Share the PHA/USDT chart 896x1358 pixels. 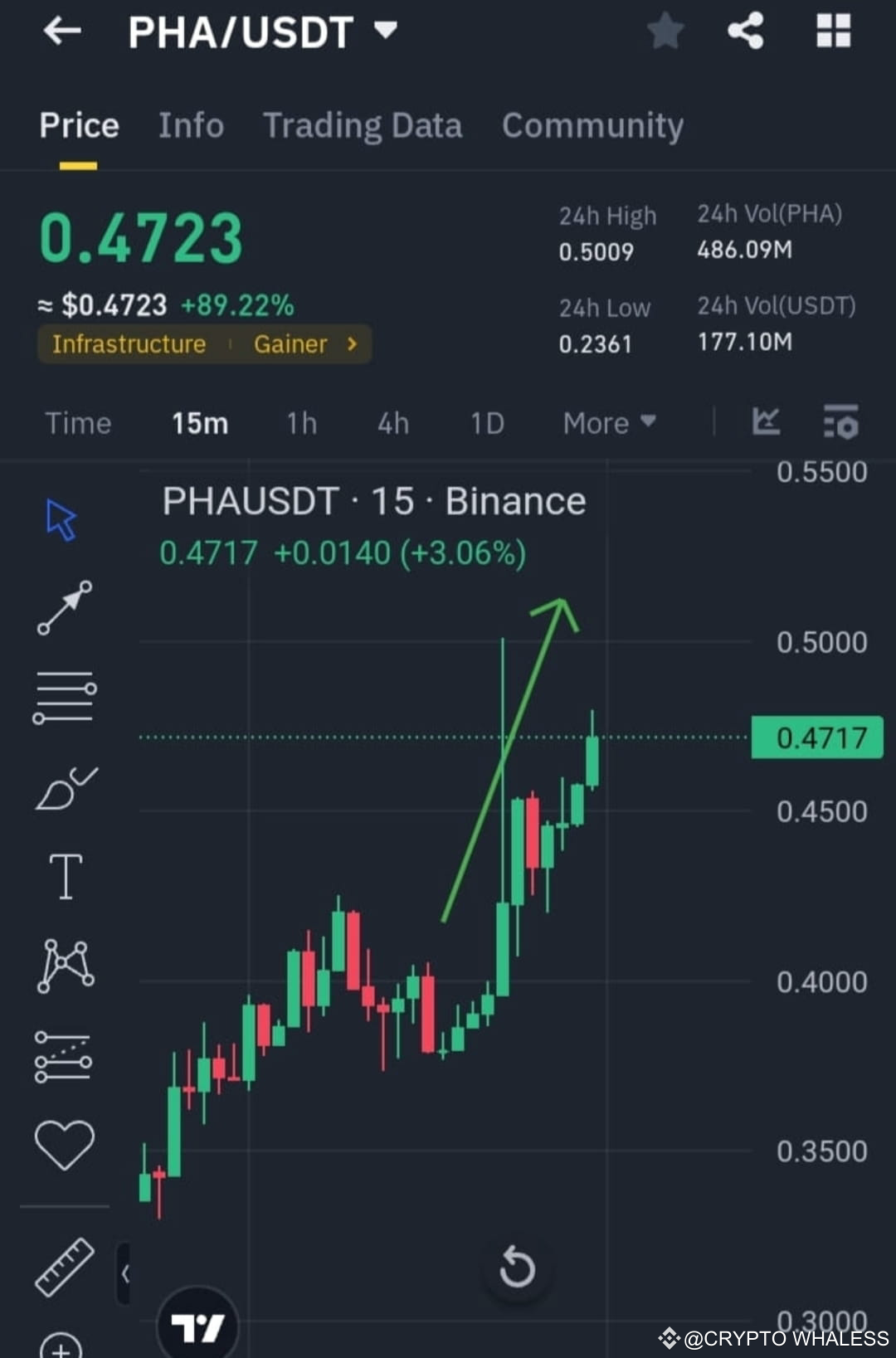pos(744,32)
